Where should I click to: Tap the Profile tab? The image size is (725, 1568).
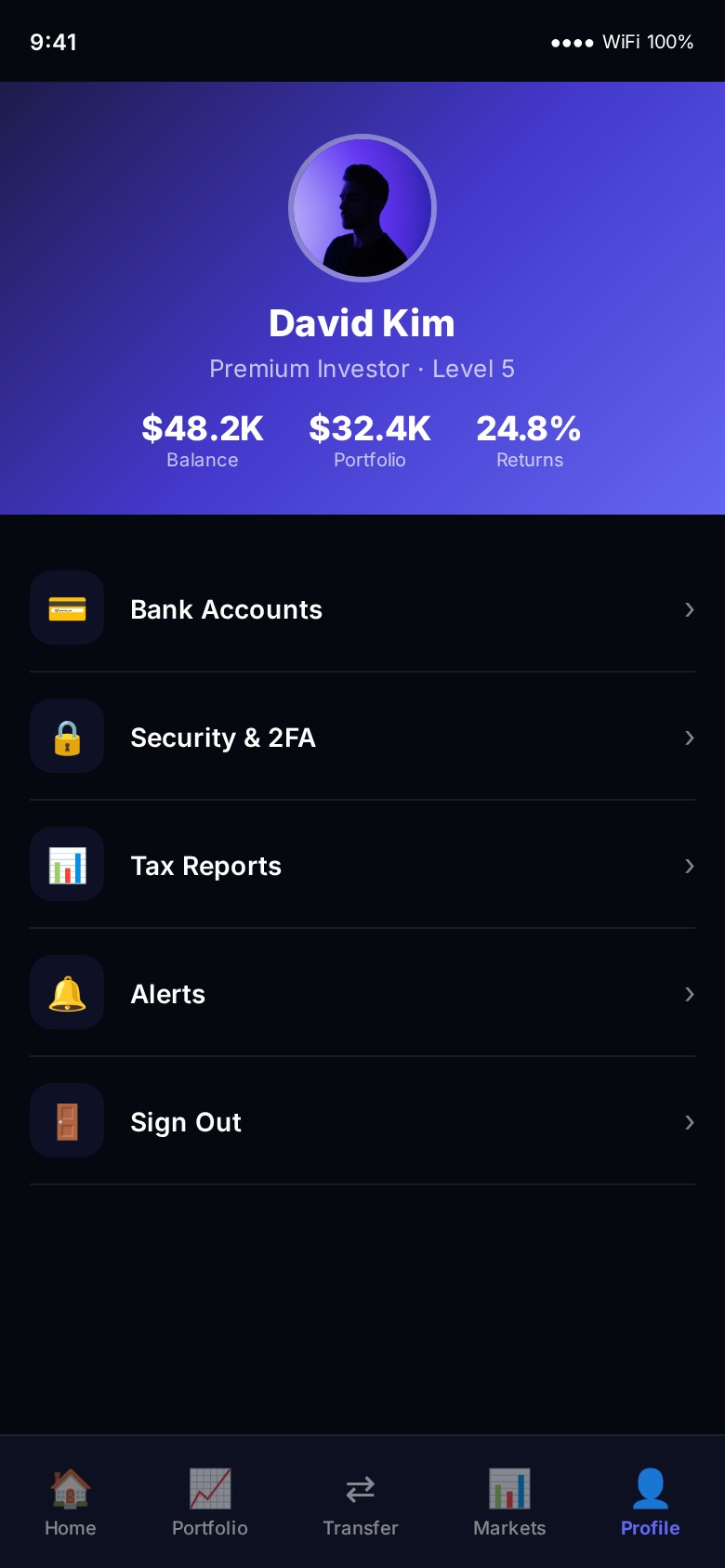(651, 1503)
